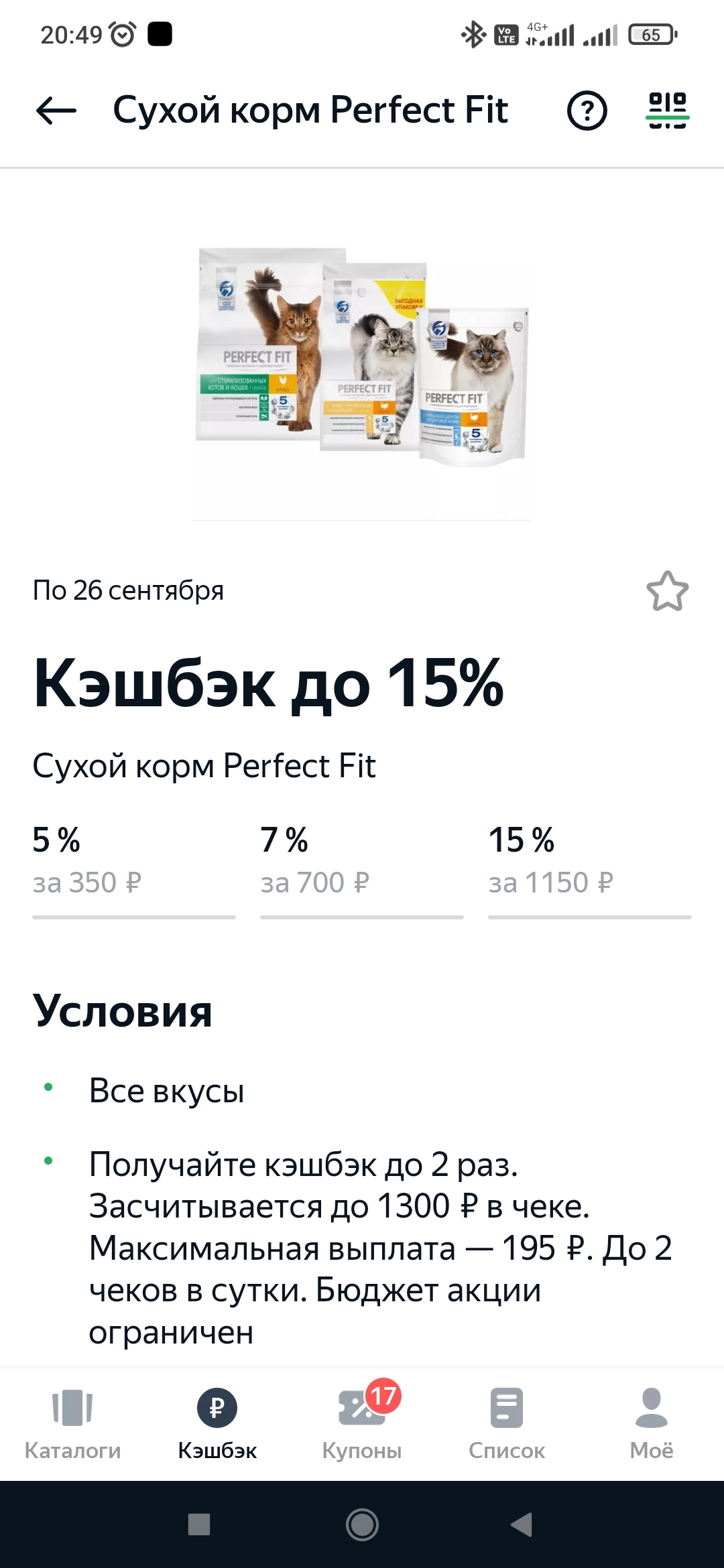Select the Кэшбэк tab

pos(217,1423)
